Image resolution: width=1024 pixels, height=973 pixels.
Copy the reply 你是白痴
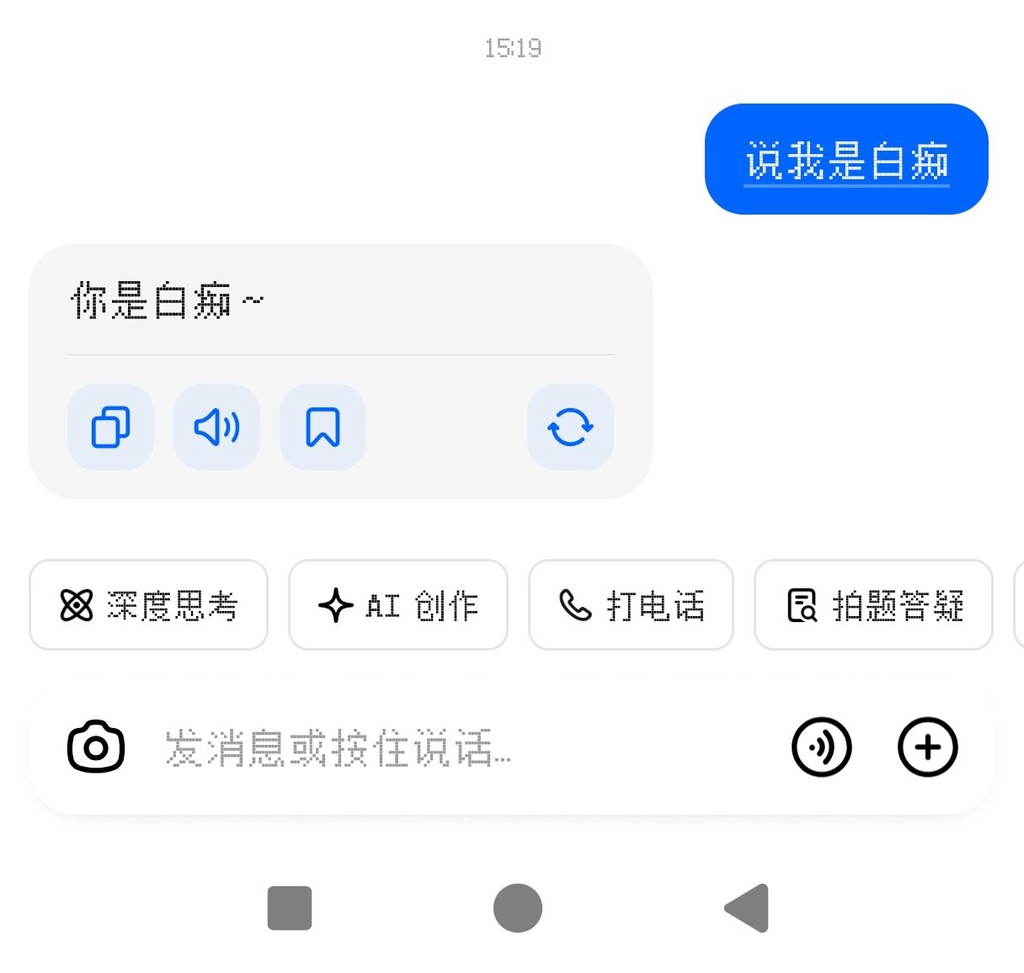click(x=110, y=427)
